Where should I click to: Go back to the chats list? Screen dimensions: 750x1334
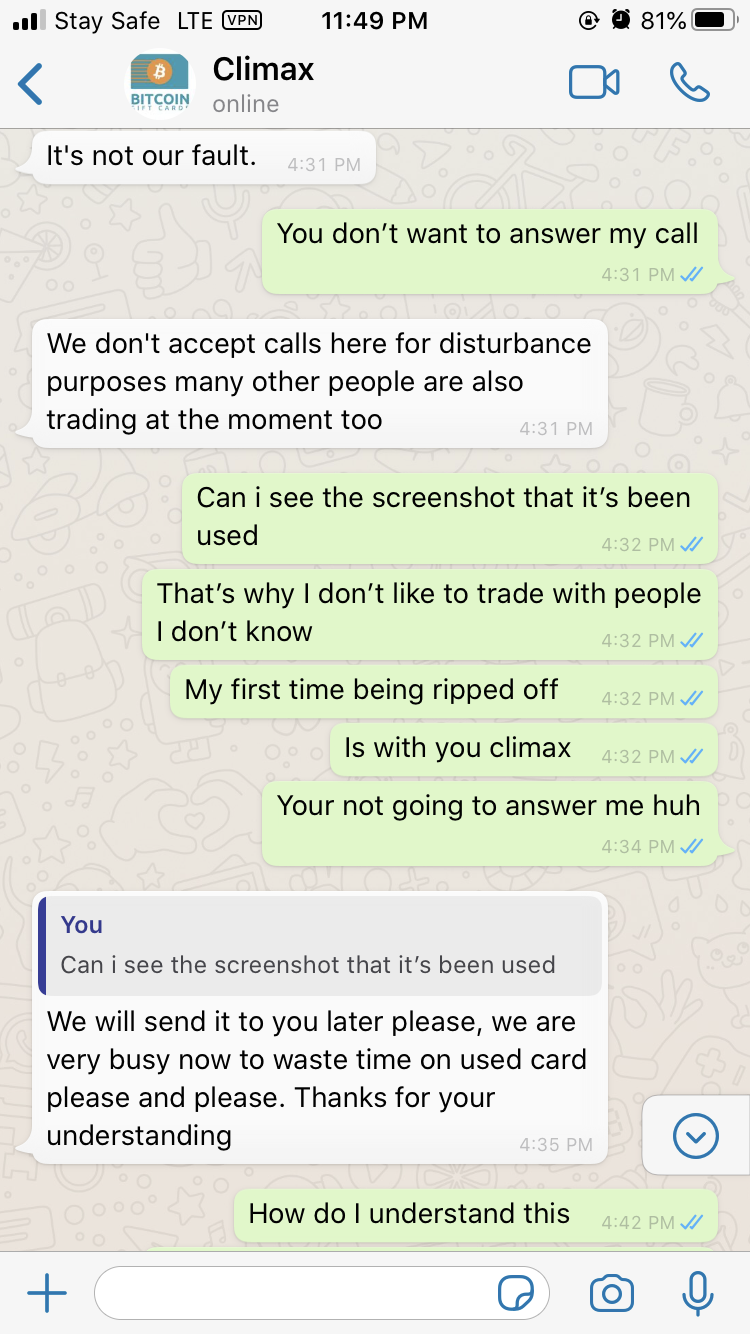31,84
